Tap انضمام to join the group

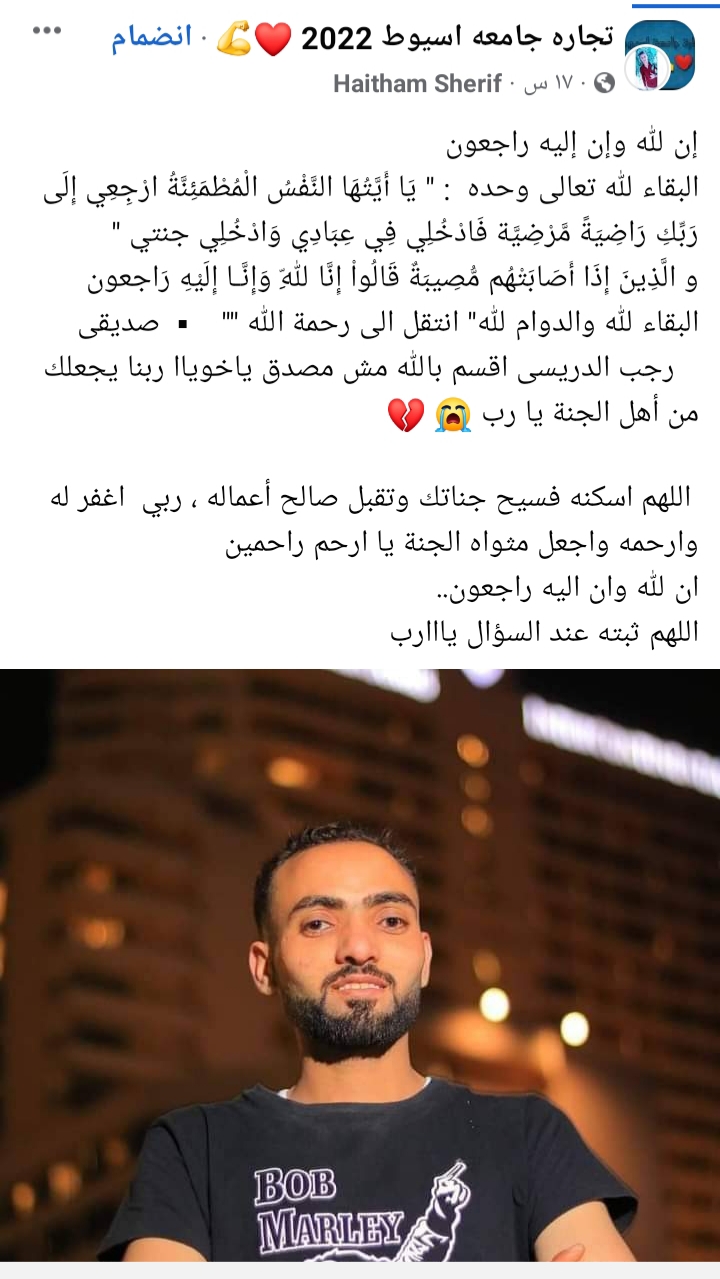(150, 39)
